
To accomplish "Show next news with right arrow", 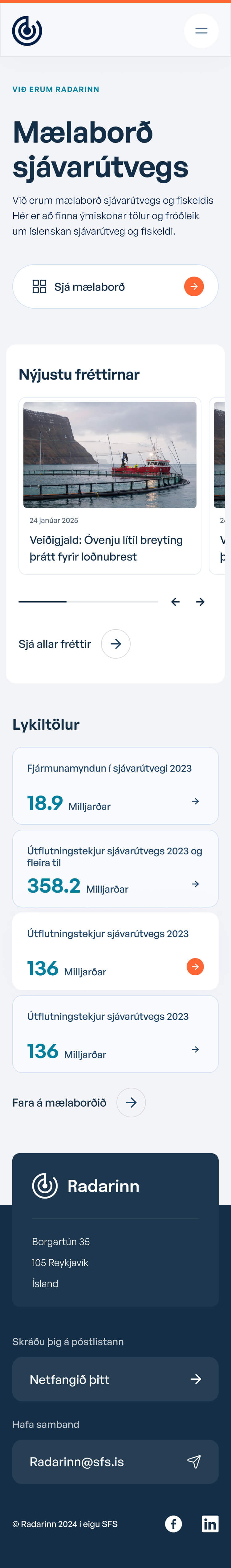I will coord(200,602).
